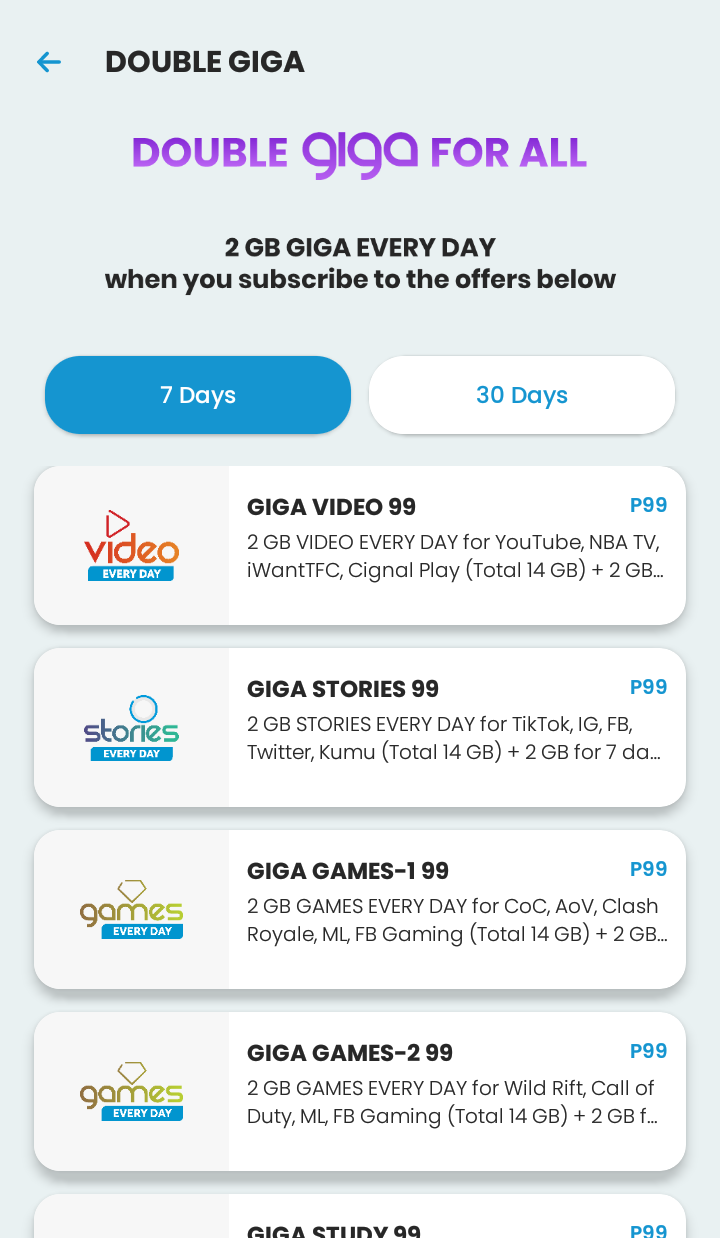This screenshot has height=1238, width=720.
Task: Open the GIGA VIDEO 99 offer
Action: [360, 545]
